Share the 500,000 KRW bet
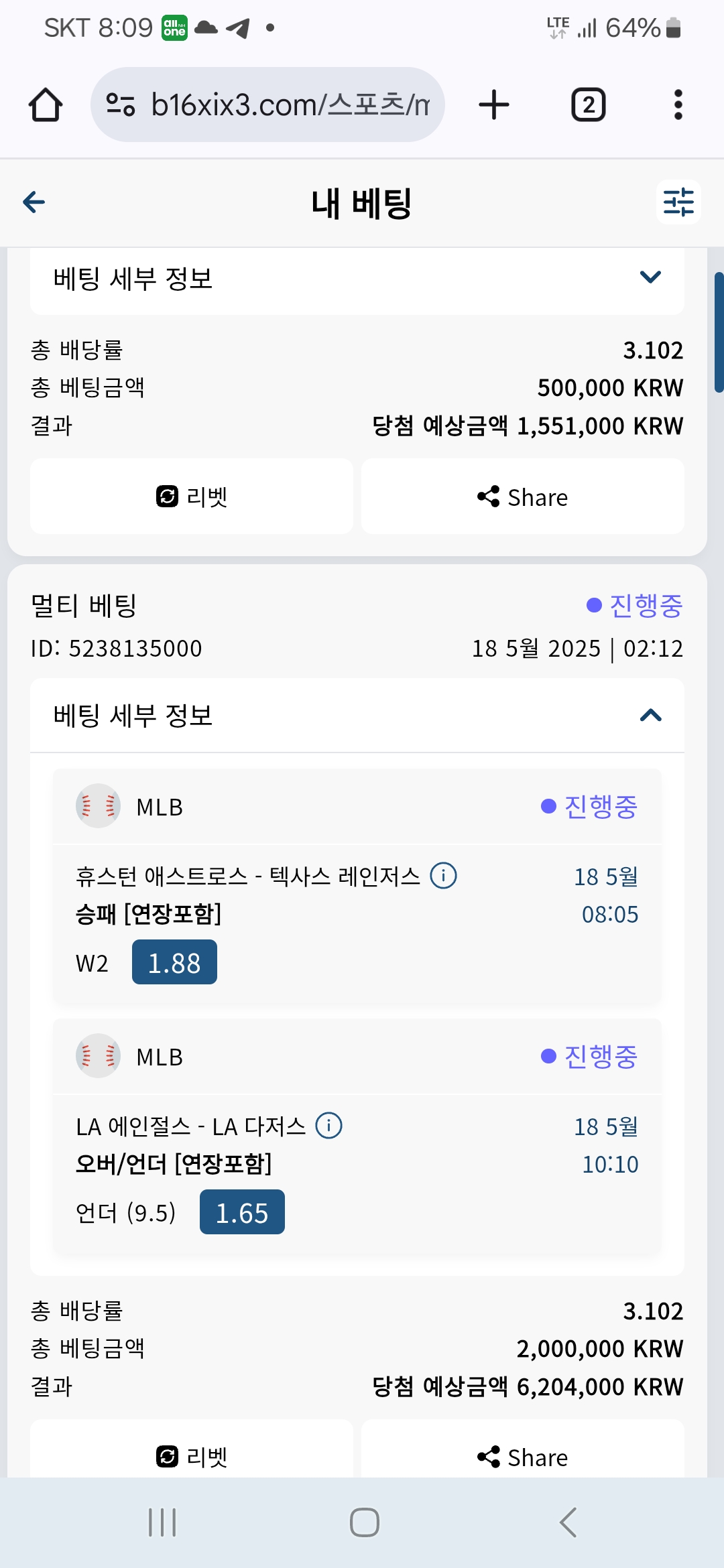This screenshot has width=724, height=1568. (523, 497)
